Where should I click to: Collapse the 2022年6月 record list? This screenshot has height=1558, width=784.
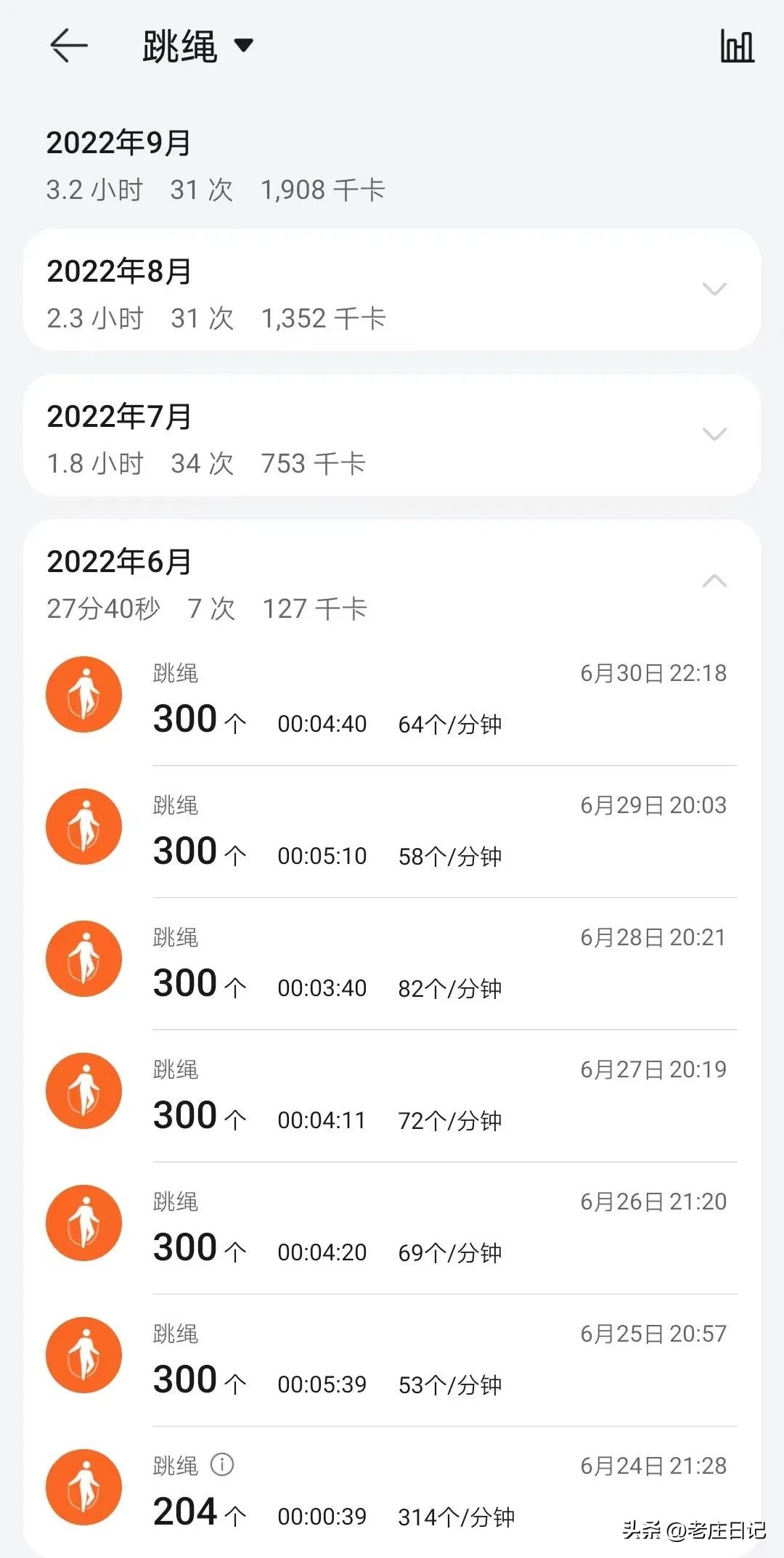(x=714, y=581)
